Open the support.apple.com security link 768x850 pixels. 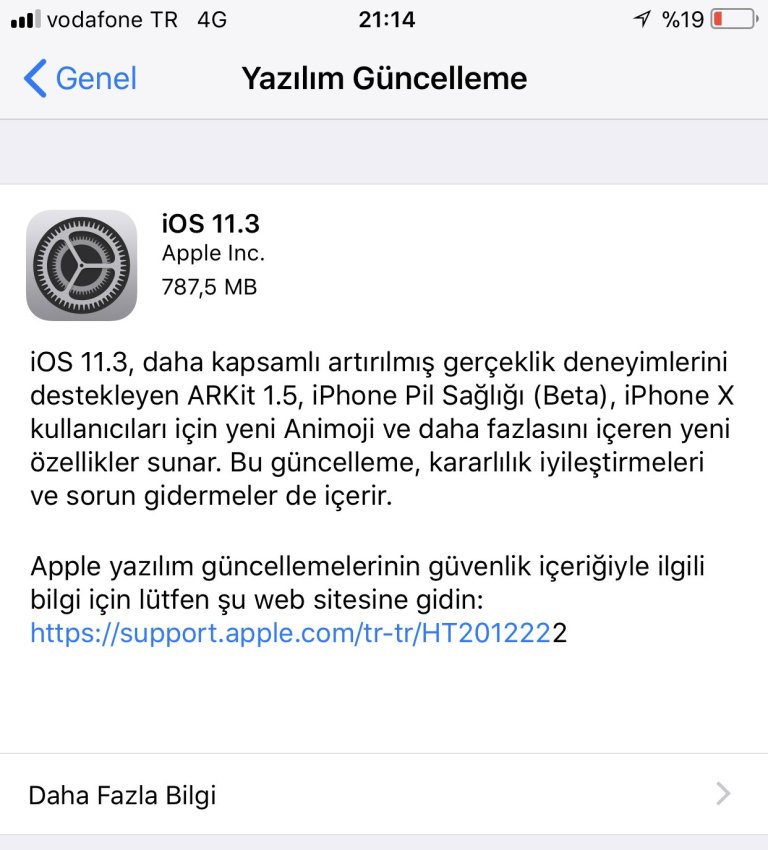pos(297,632)
